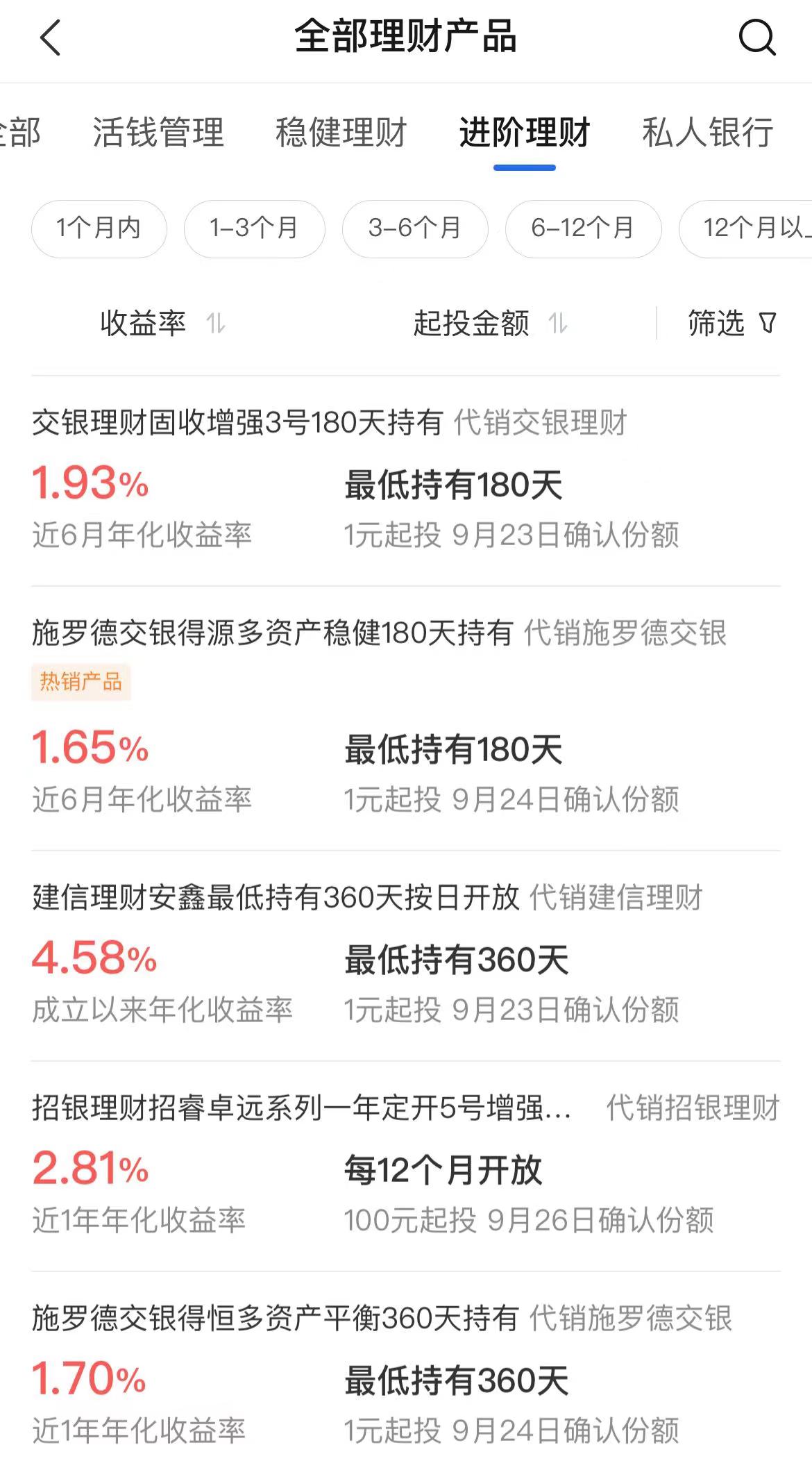The width and height of the screenshot is (812, 1477).
Task: Toggle the 1-3个月 duration filter chip
Action: click(254, 229)
